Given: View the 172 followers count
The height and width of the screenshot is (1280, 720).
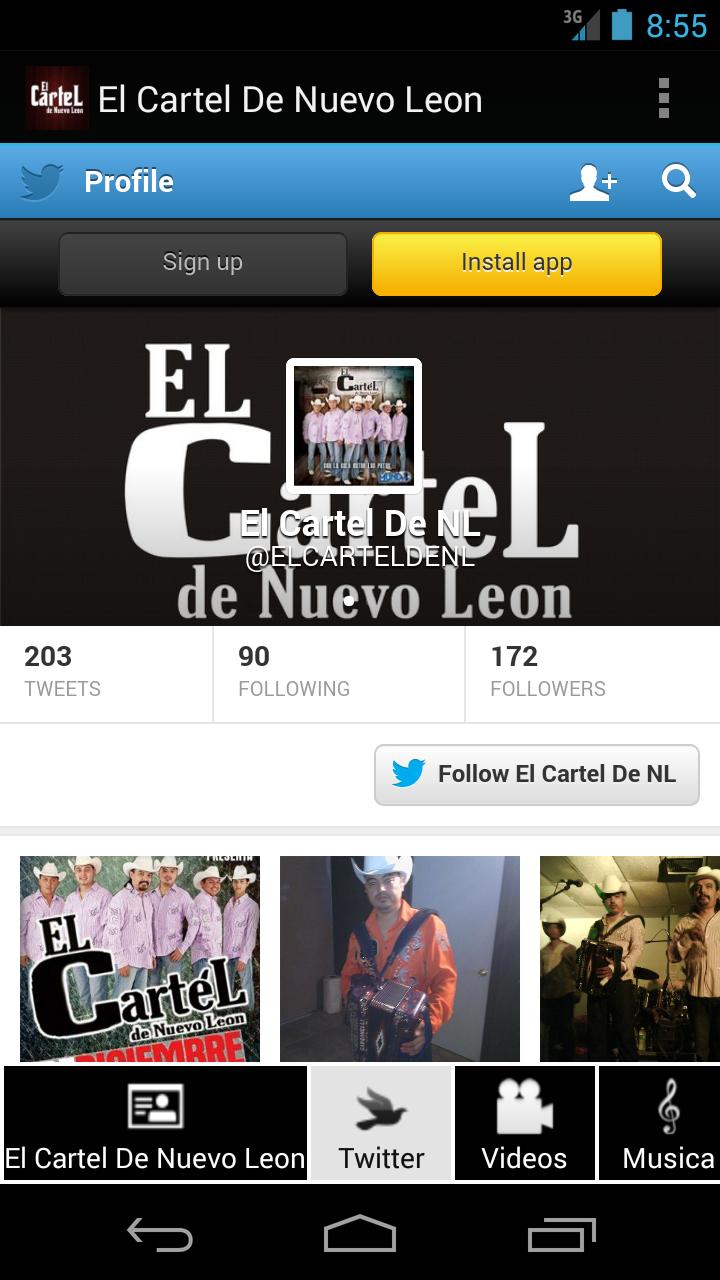Looking at the screenshot, I should click(548, 672).
